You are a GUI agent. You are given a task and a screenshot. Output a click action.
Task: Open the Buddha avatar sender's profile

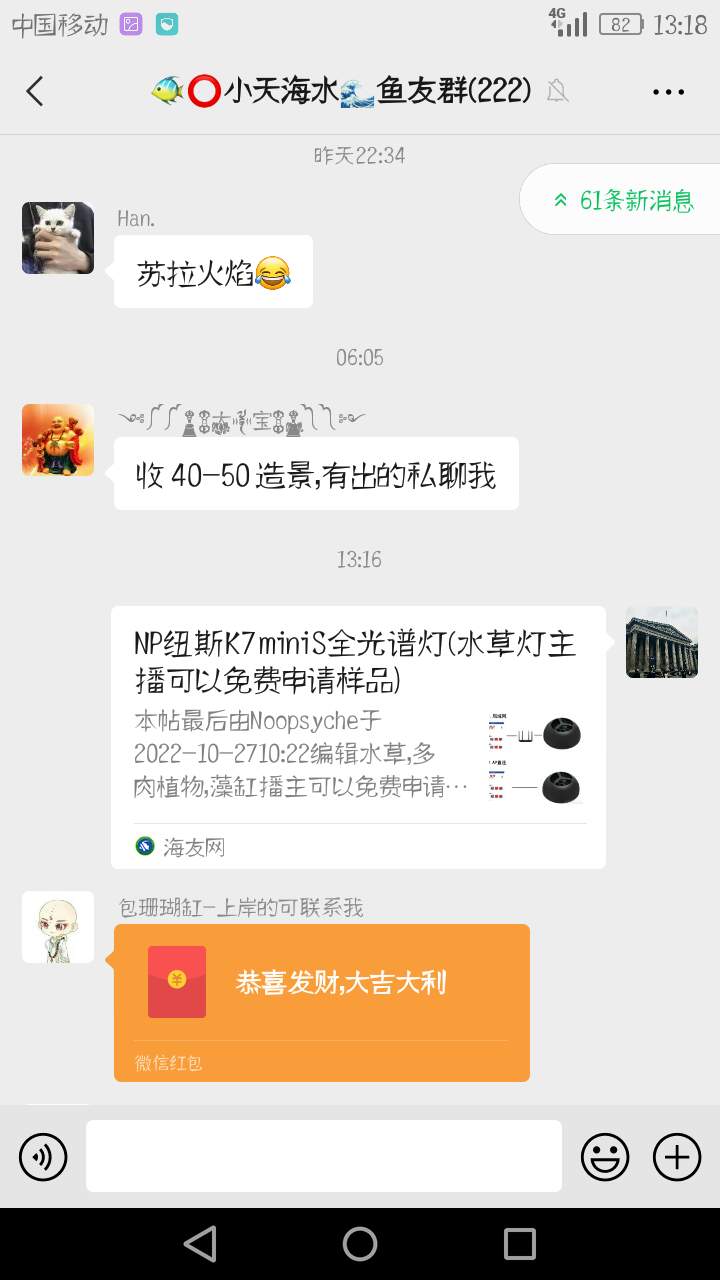point(58,440)
